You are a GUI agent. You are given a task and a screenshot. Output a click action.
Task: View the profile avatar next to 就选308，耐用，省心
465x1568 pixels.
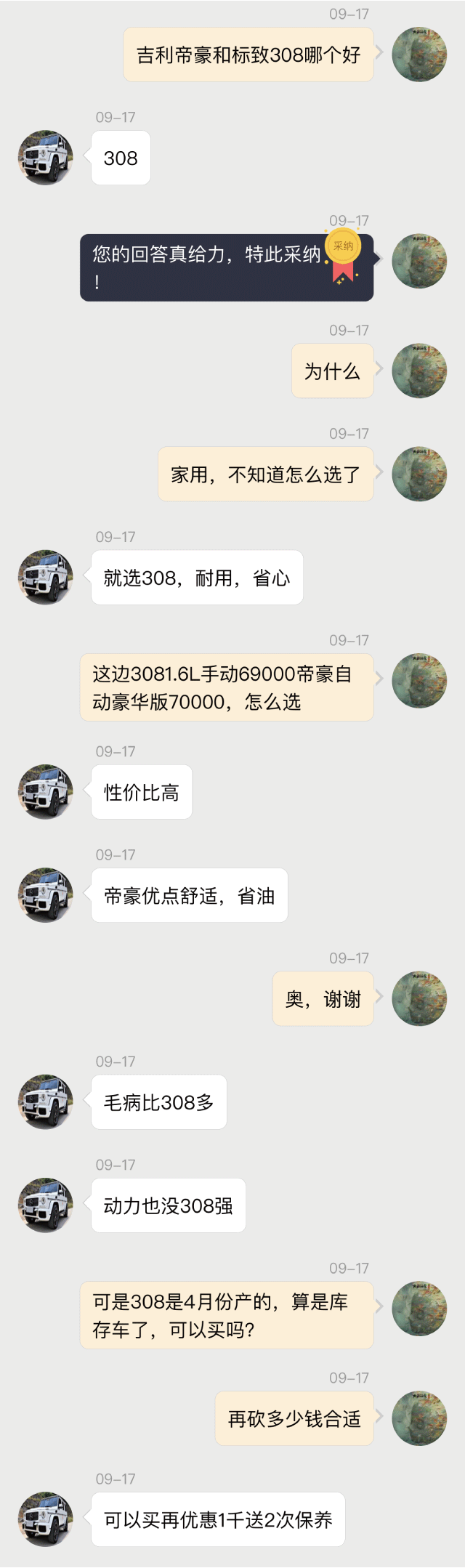[46, 577]
